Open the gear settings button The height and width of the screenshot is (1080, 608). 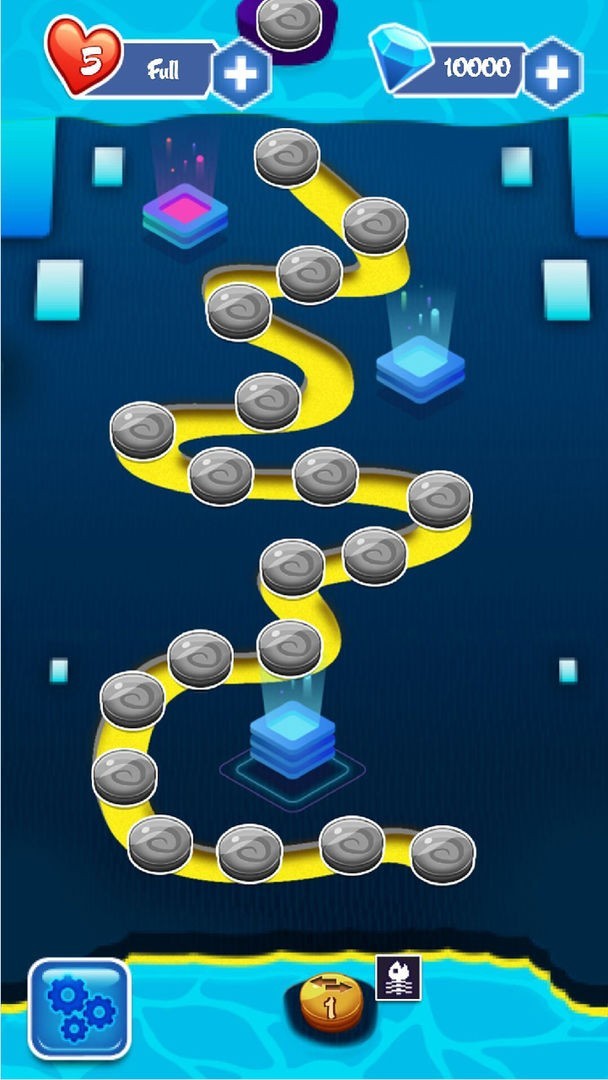(80, 1008)
